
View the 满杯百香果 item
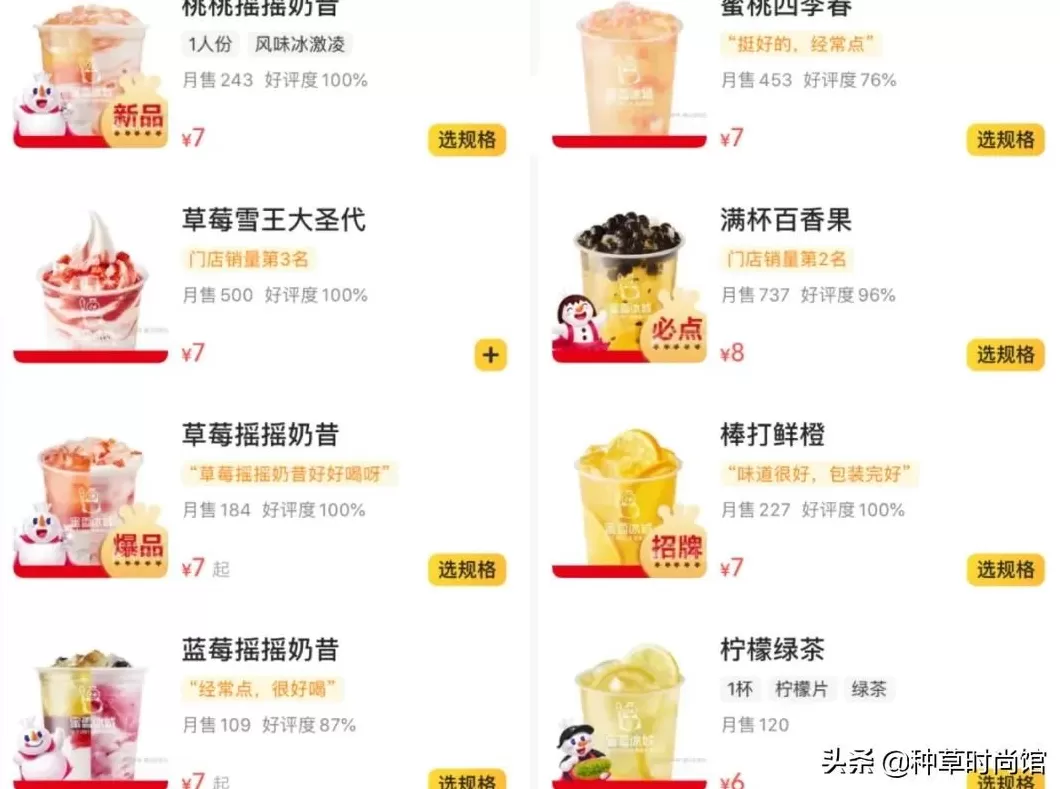tap(786, 220)
